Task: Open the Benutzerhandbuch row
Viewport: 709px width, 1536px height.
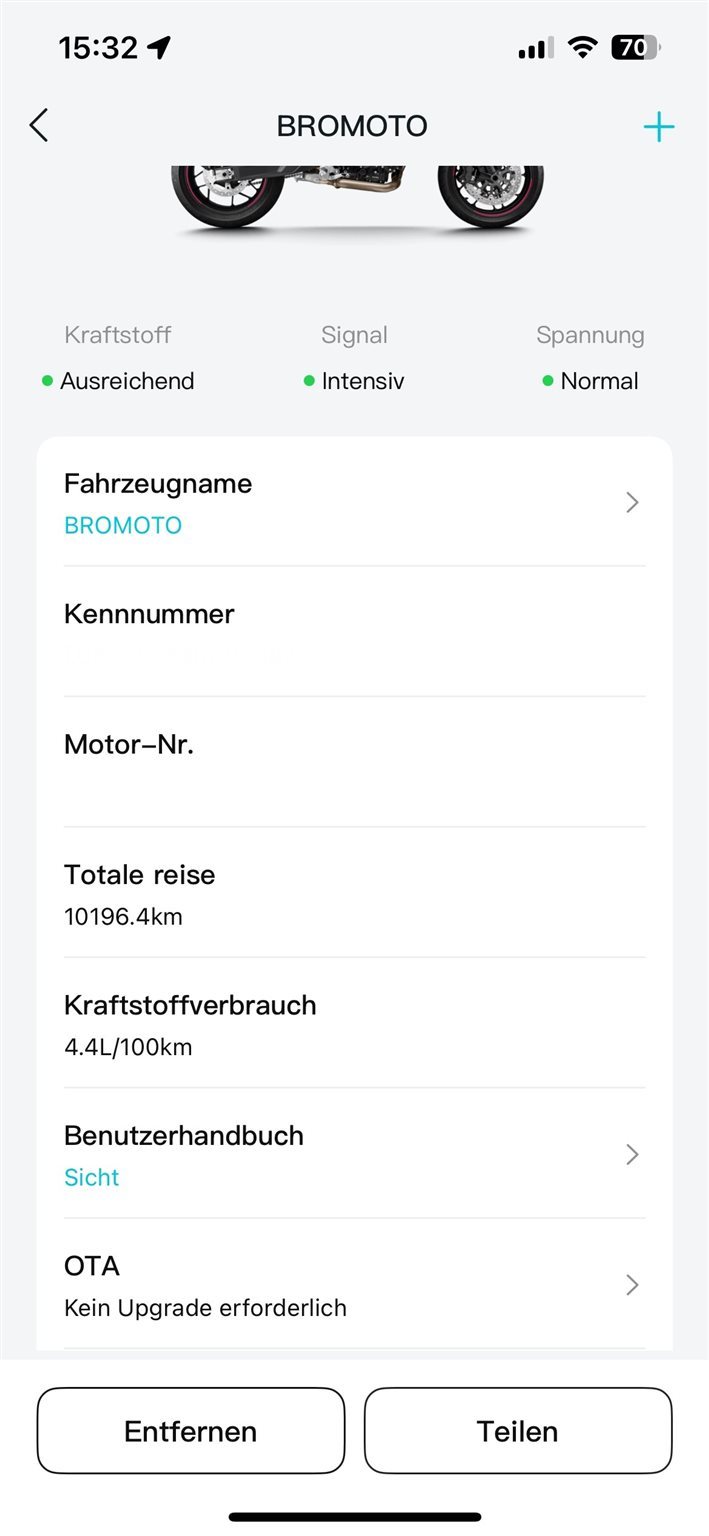Action: click(354, 1154)
